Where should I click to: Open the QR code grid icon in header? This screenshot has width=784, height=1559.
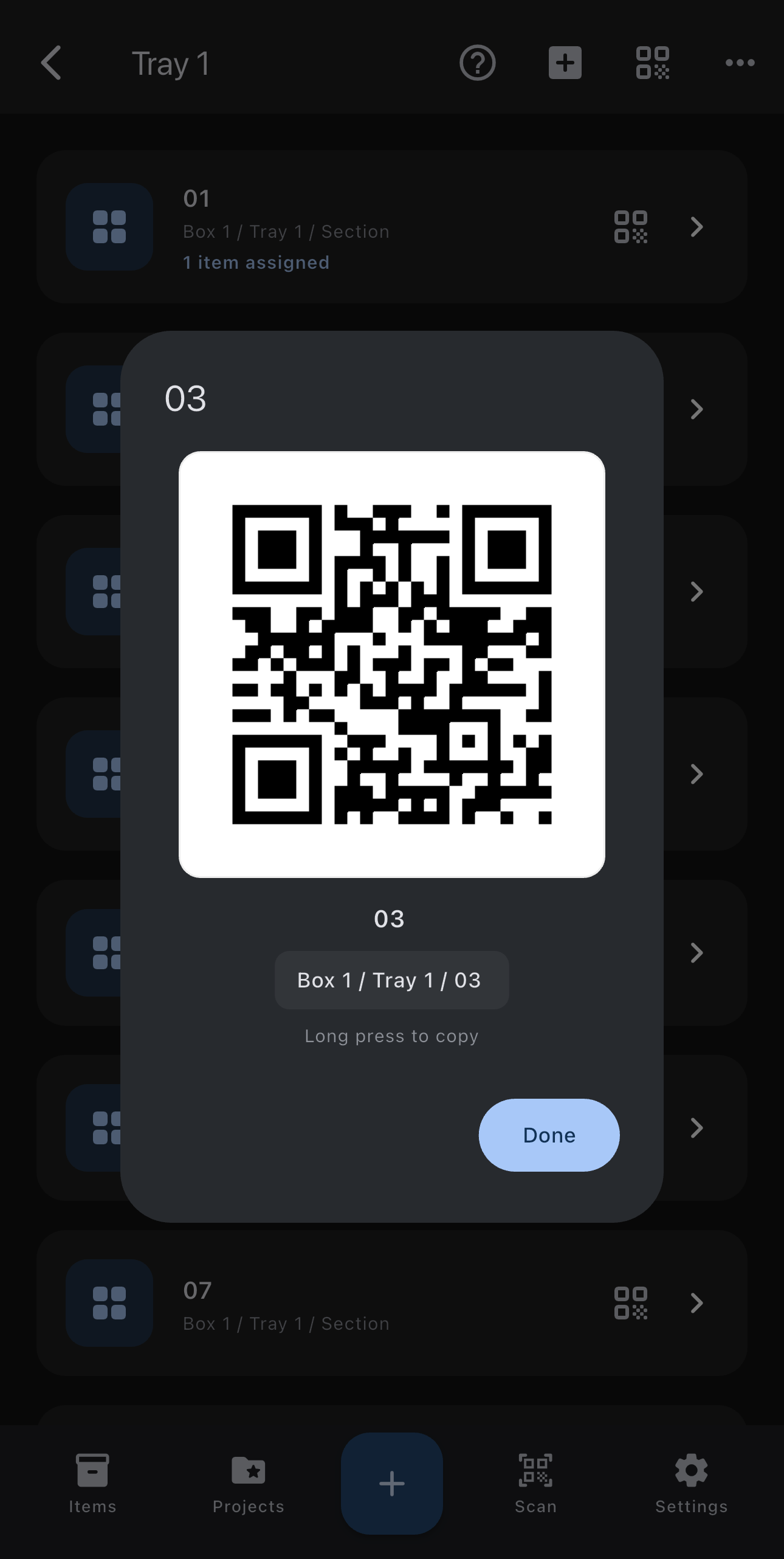652,63
